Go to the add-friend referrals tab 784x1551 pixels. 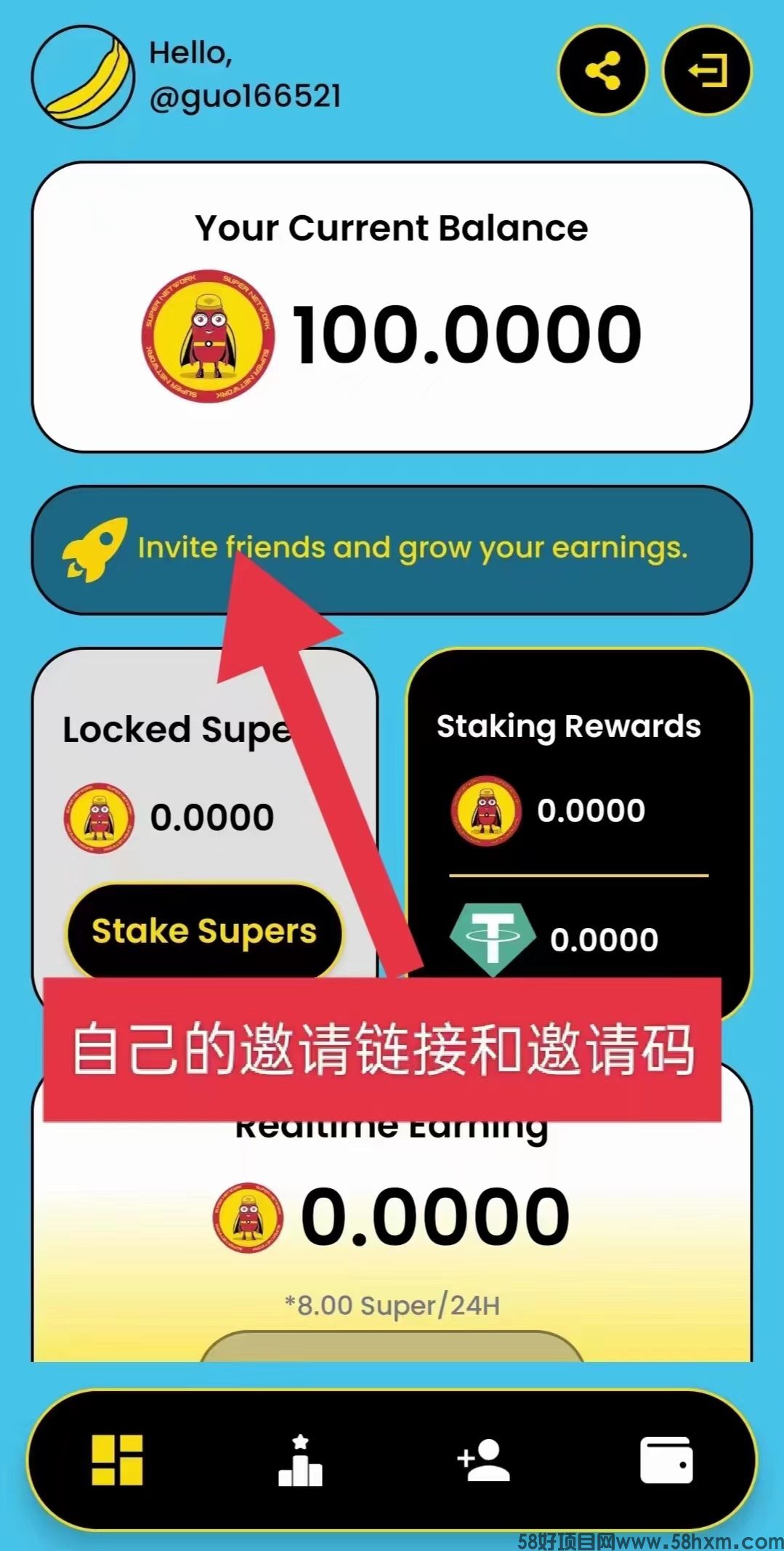click(484, 1459)
